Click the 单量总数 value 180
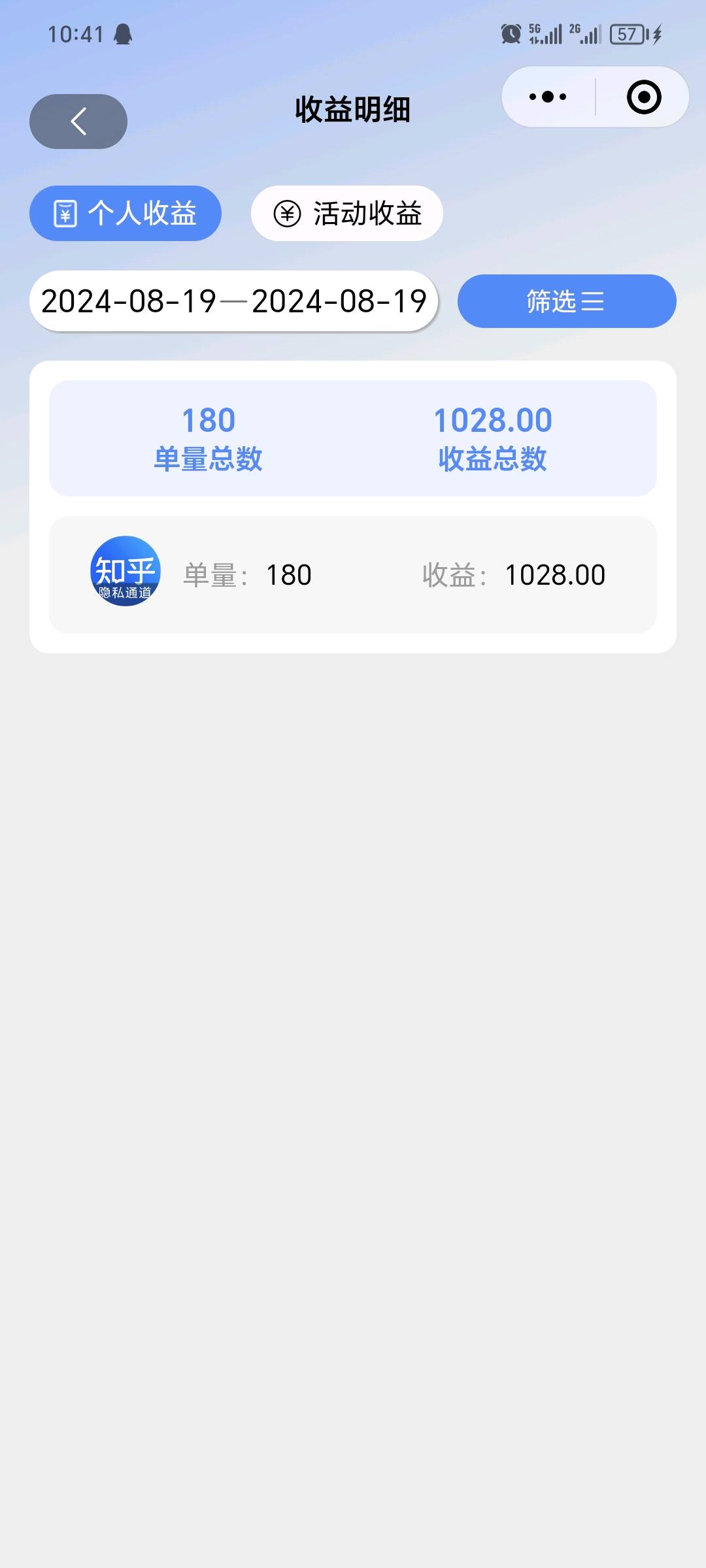Viewport: 706px width, 1568px height. click(x=207, y=419)
